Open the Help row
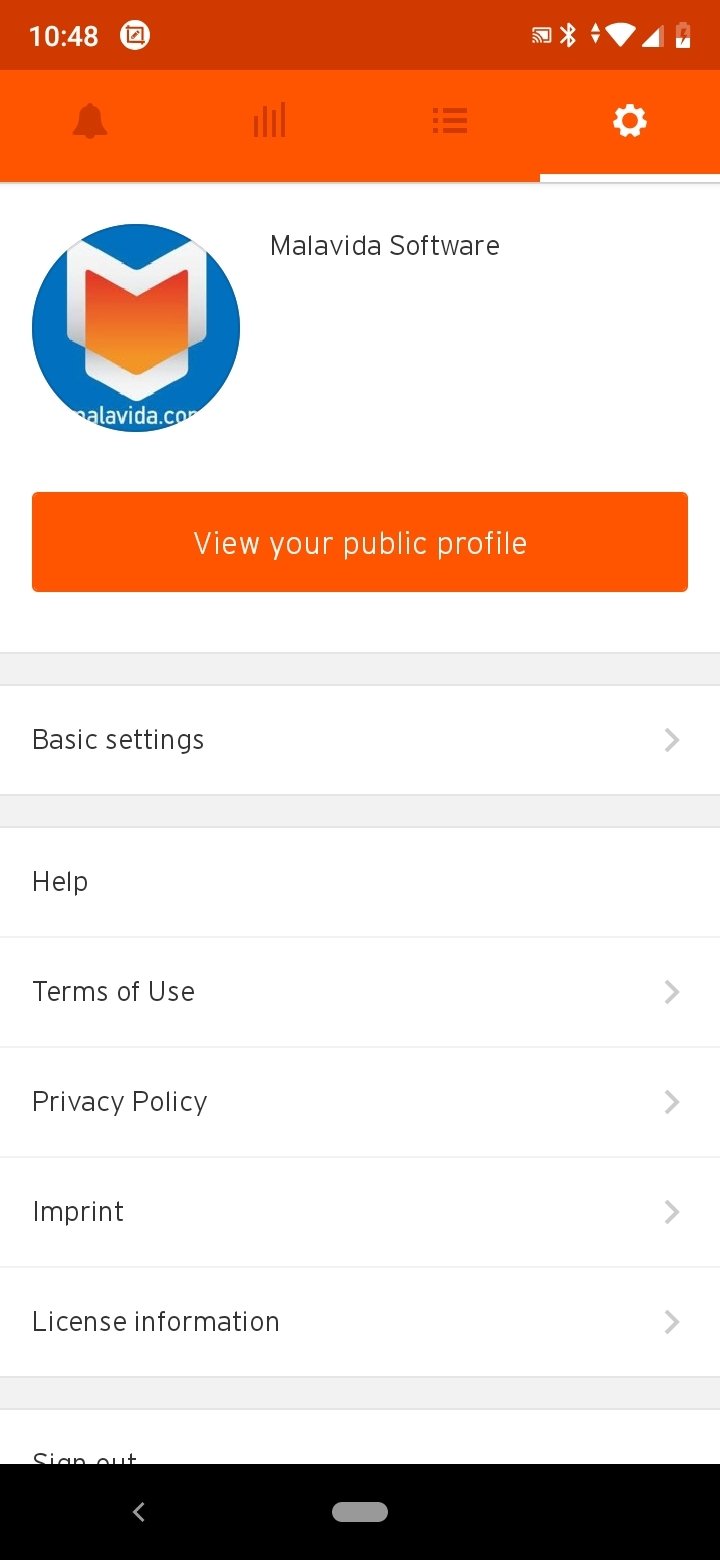This screenshot has width=720, height=1560. coord(360,882)
